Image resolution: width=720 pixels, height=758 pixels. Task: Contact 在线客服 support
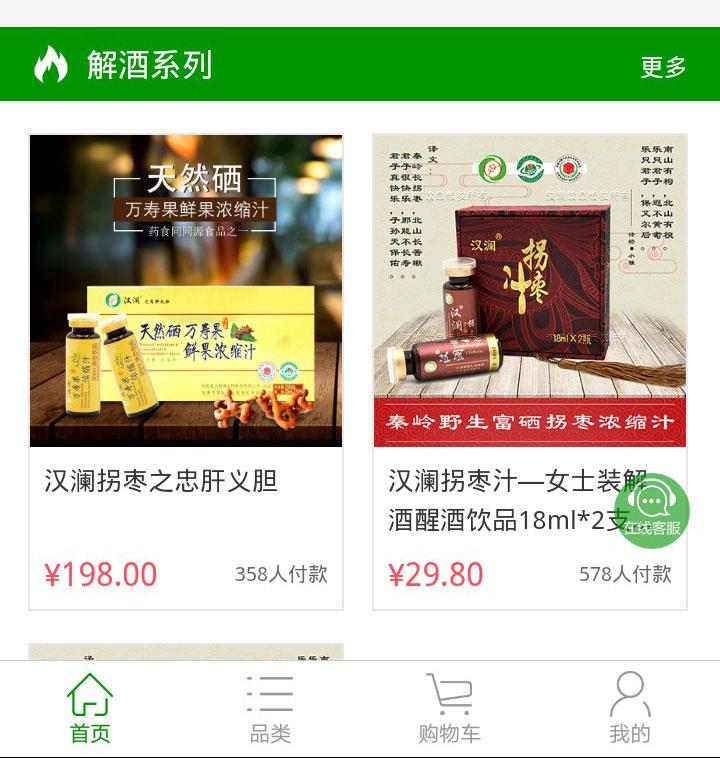pos(652,508)
